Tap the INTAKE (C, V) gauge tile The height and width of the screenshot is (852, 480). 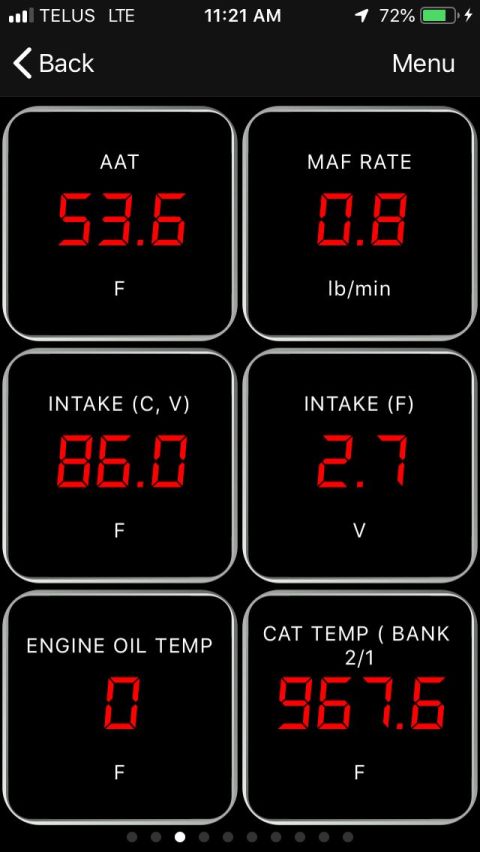pos(120,466)
